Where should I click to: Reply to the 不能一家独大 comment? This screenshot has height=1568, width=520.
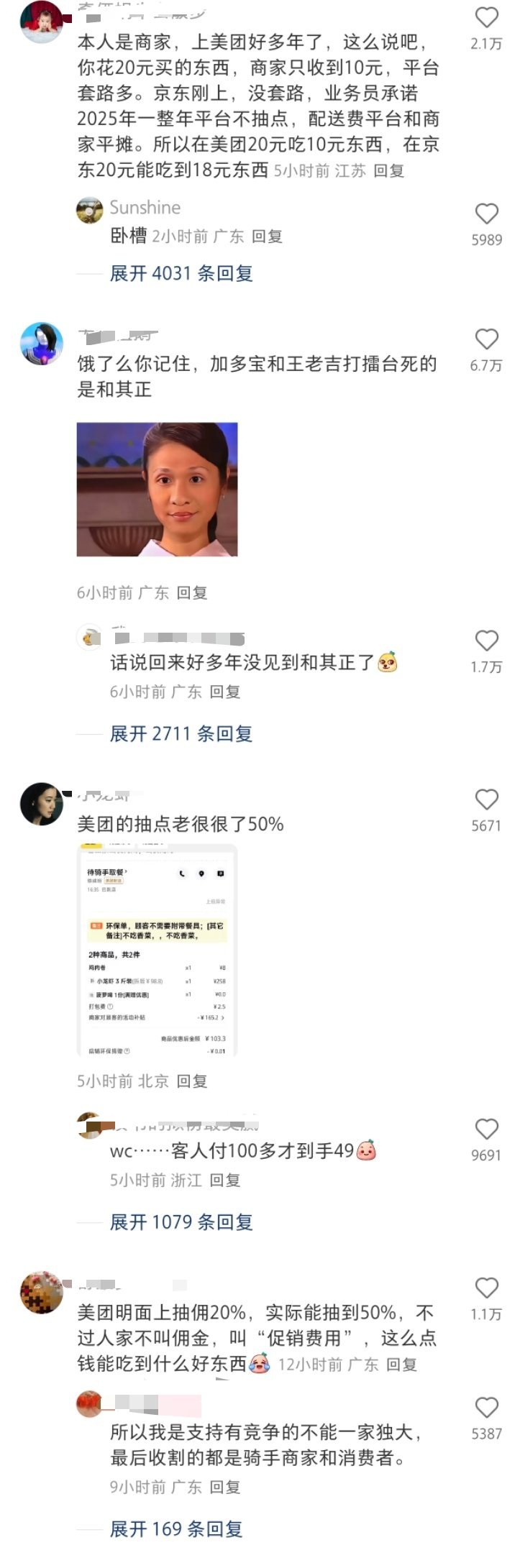pos(224,1487)
